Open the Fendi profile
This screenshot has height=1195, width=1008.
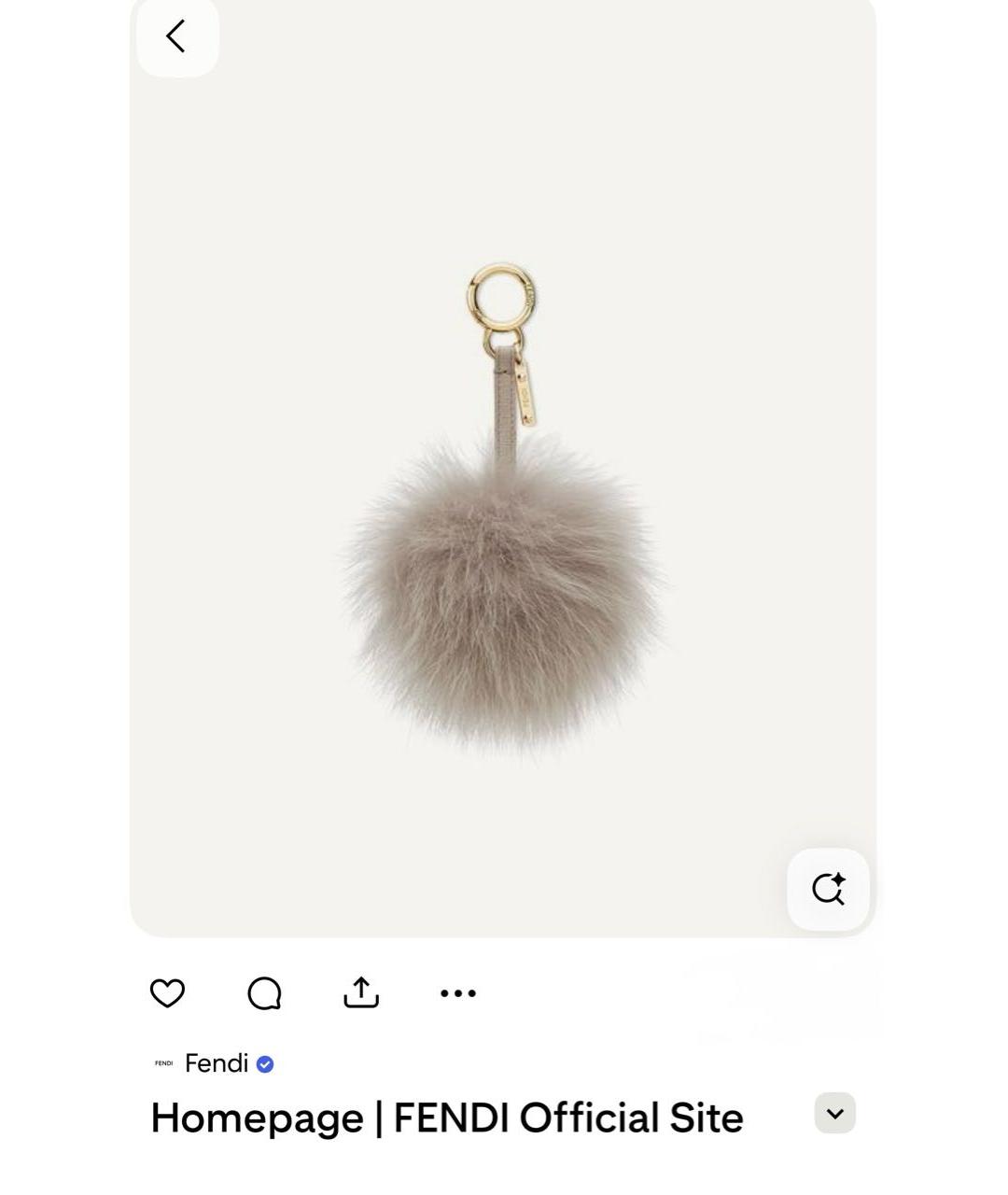point(216,1062)
